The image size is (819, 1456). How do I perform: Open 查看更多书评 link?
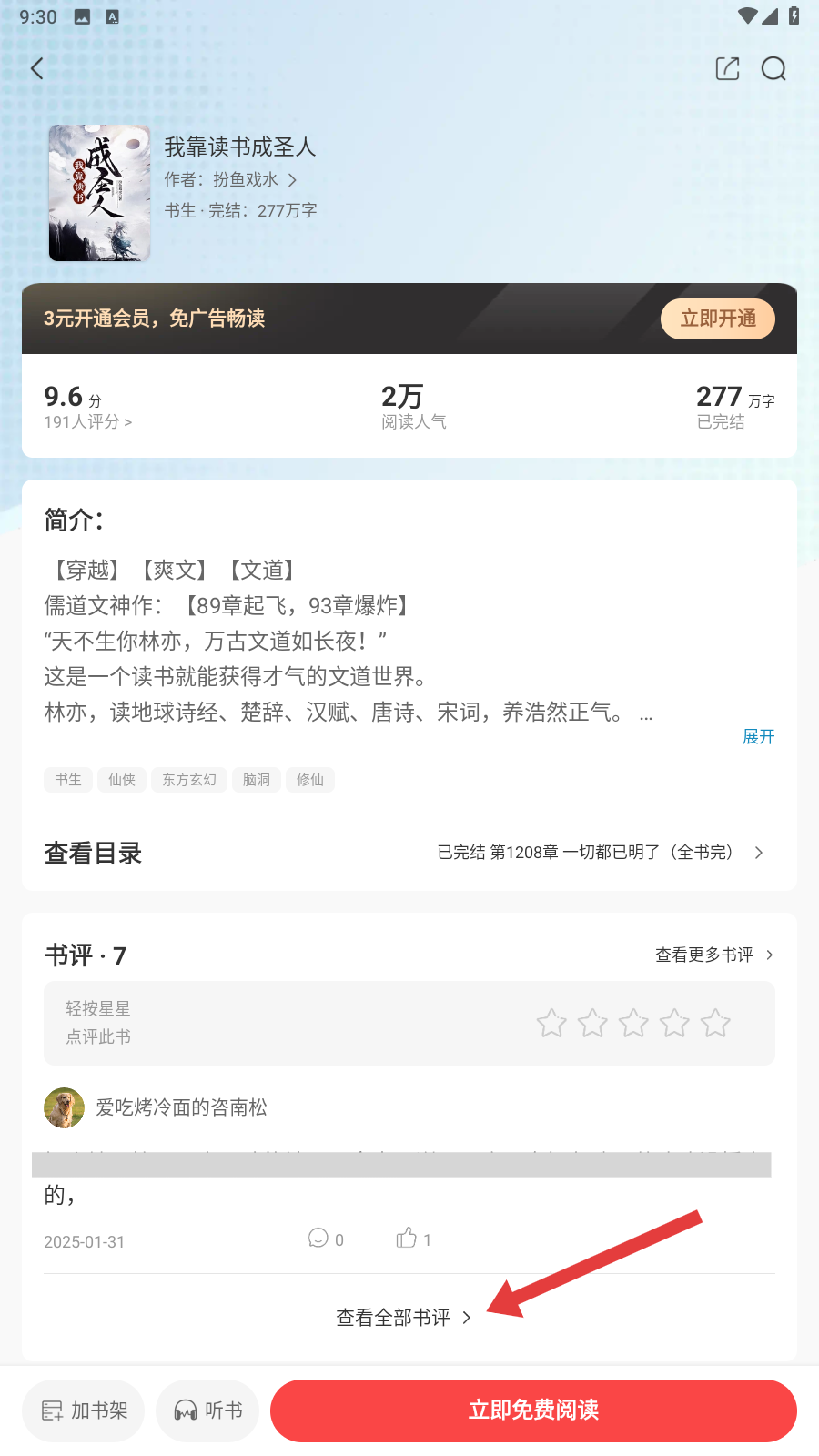pyautogui.click(x=713, y=955)
